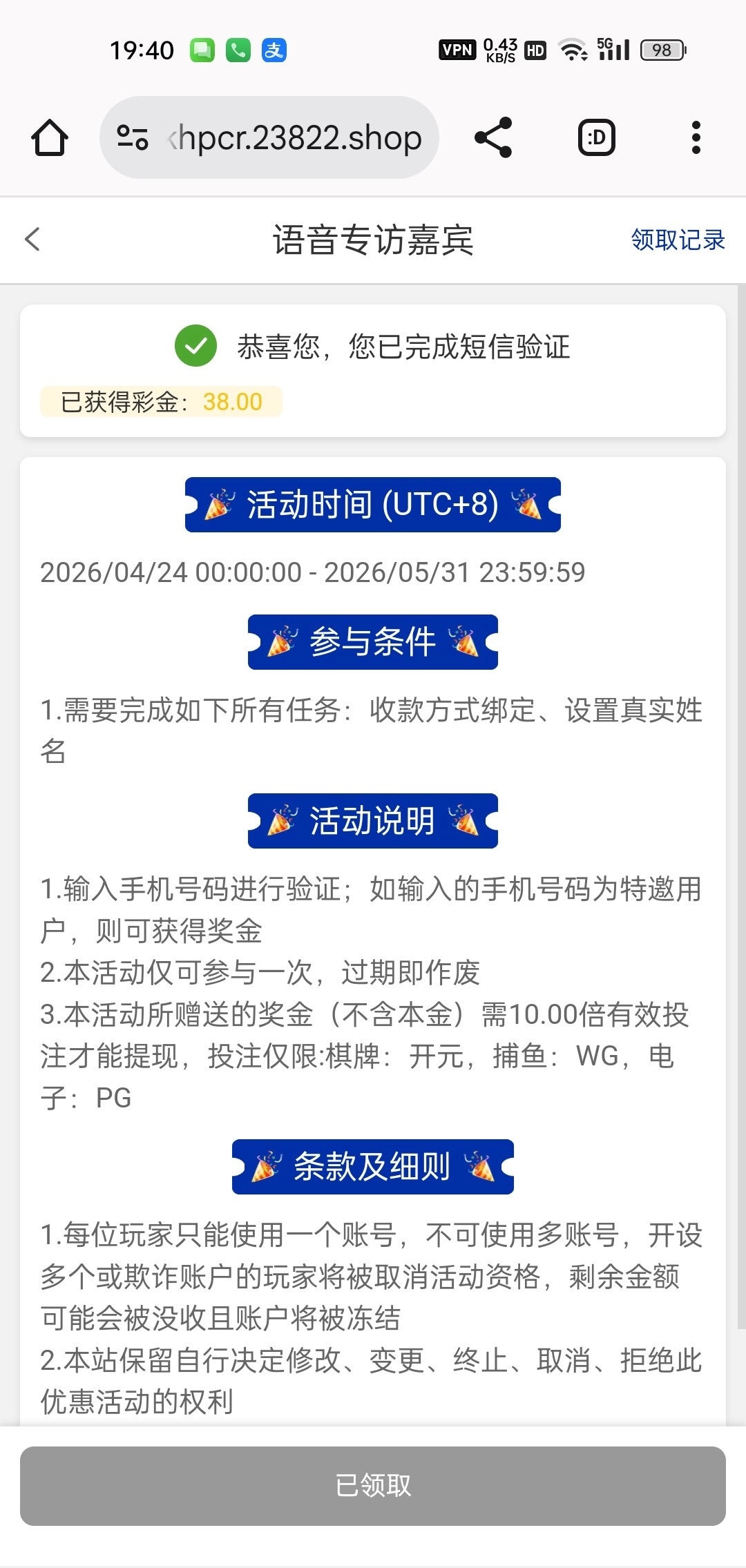Viewport: 746px width, 1568px height.
Task: Open the browser overflow menu
Action: tap(696, 137)
